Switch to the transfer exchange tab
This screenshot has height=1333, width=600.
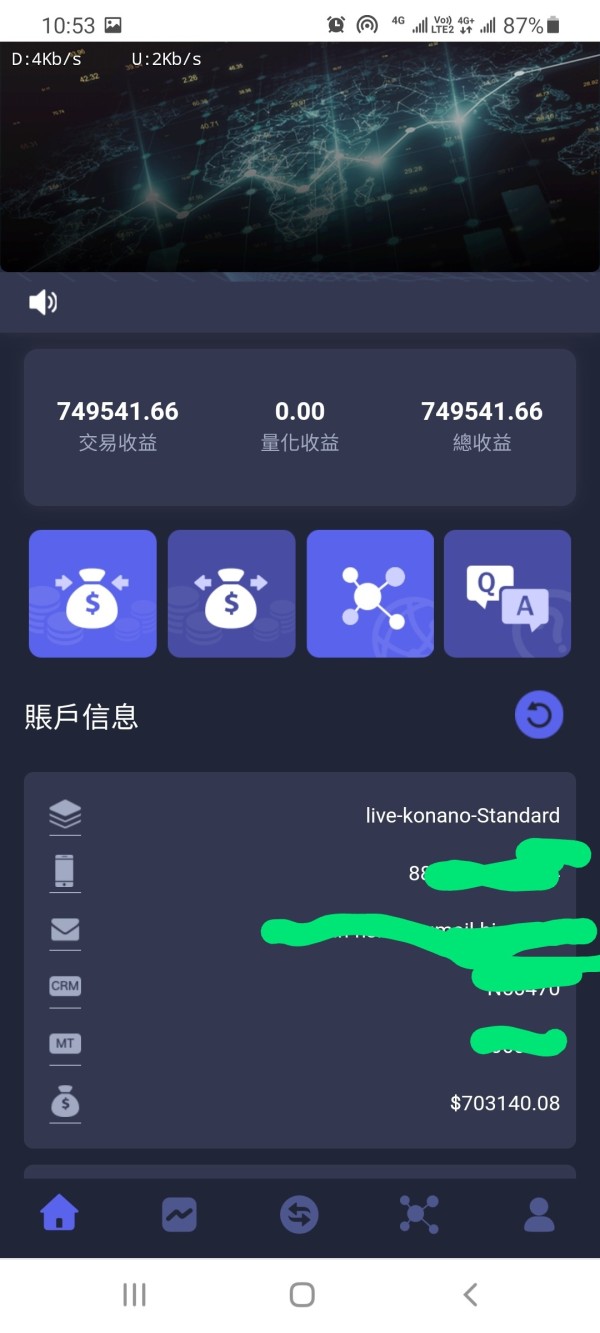(x=299, y=1215)
